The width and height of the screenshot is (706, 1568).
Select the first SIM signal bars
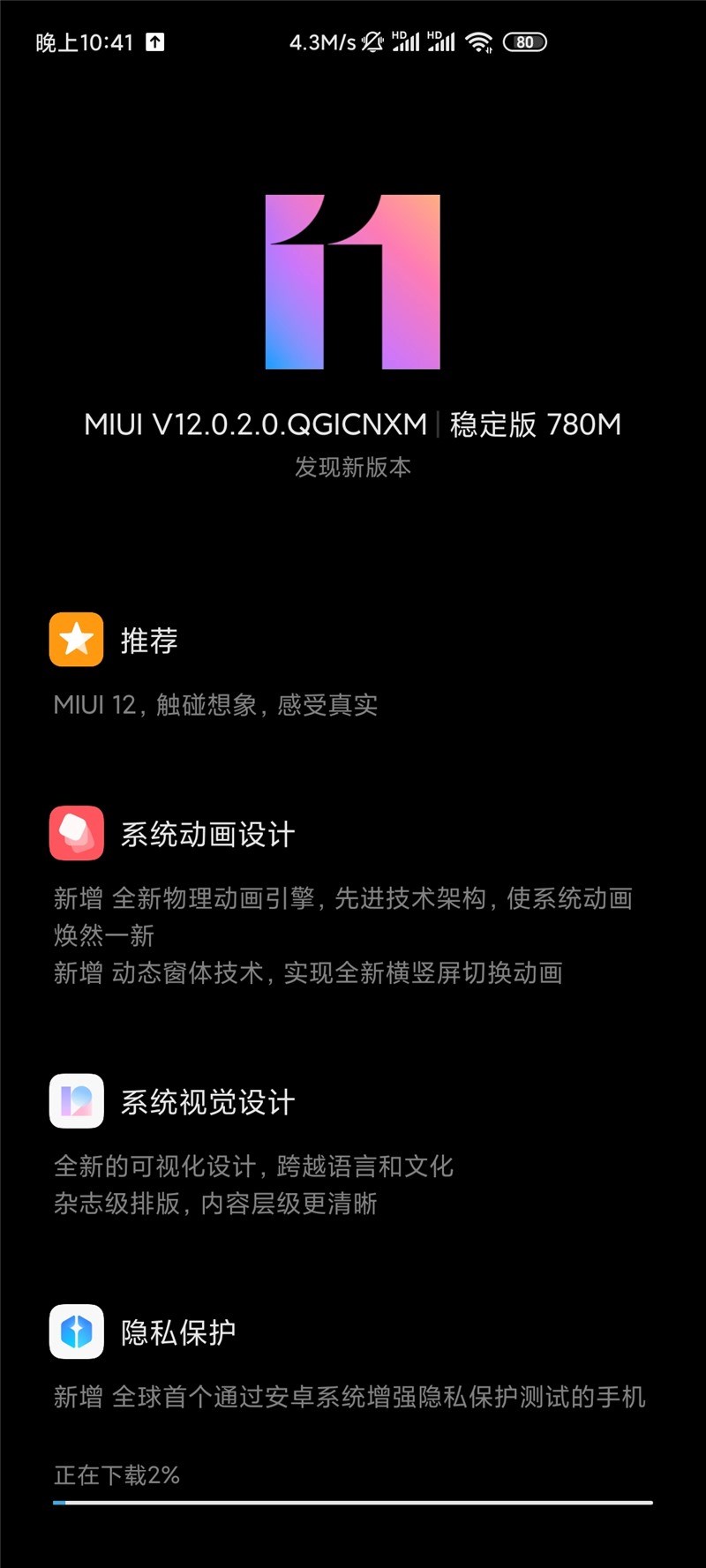tap(406, 42)
